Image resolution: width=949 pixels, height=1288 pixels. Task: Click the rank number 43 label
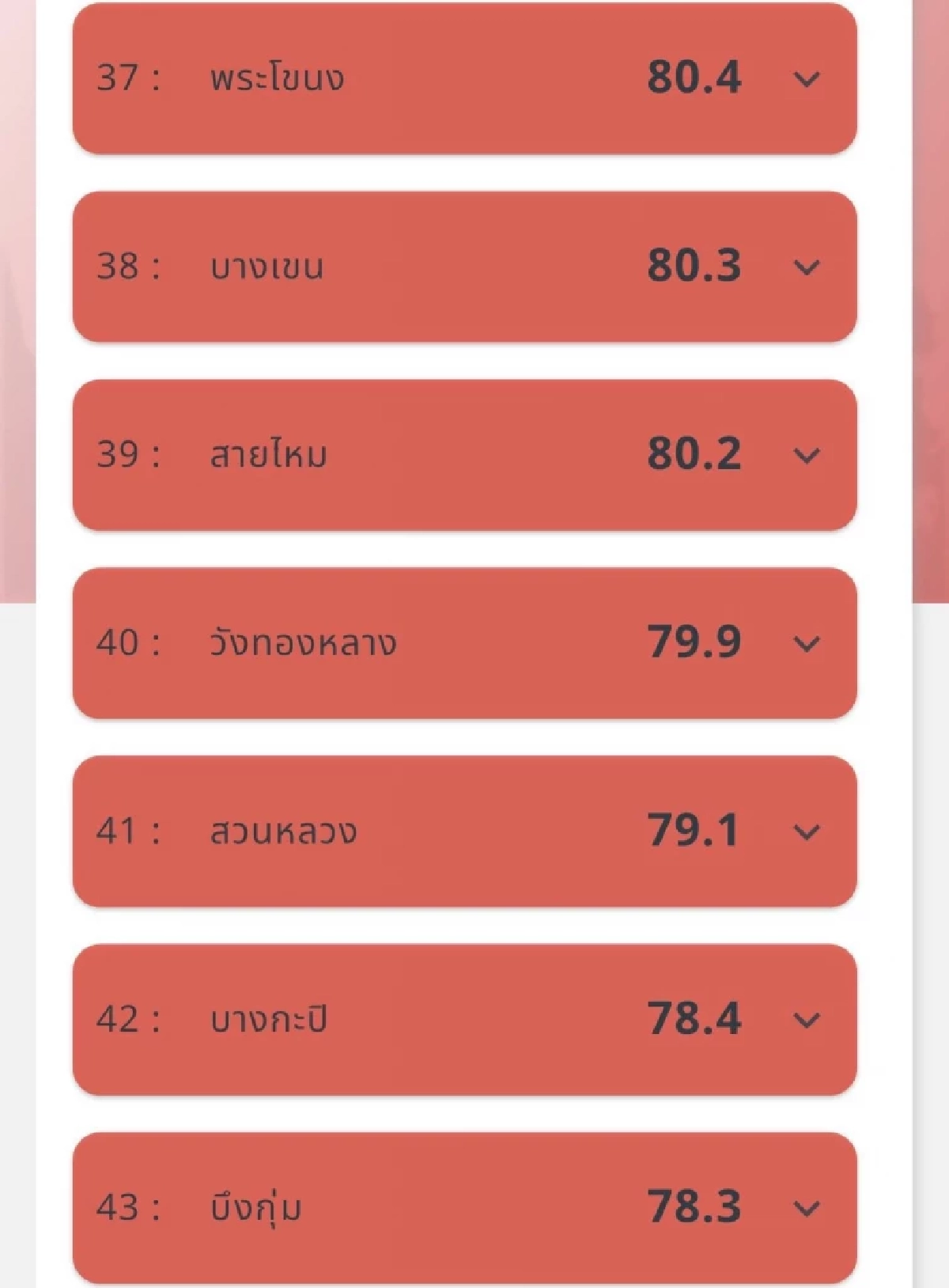(x=127, y=1207)
